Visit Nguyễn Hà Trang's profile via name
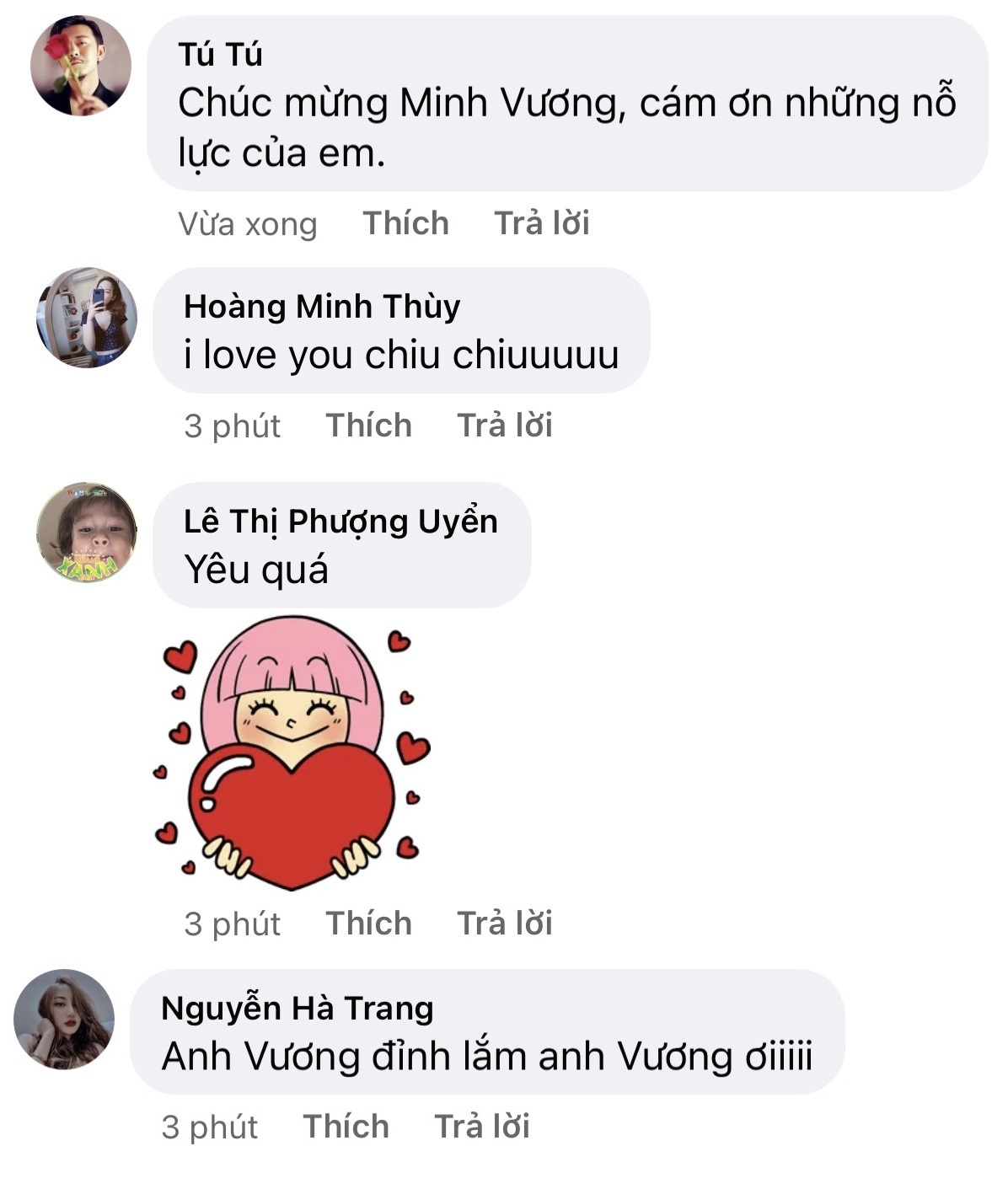The image size is (1008, 1178). (297, 1008)
